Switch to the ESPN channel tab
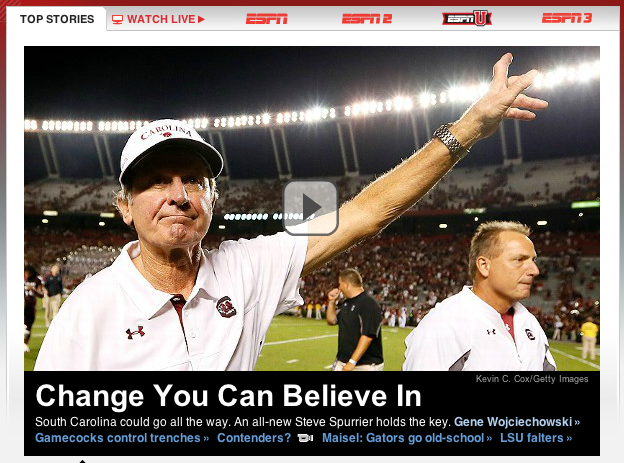 point(266,19)
